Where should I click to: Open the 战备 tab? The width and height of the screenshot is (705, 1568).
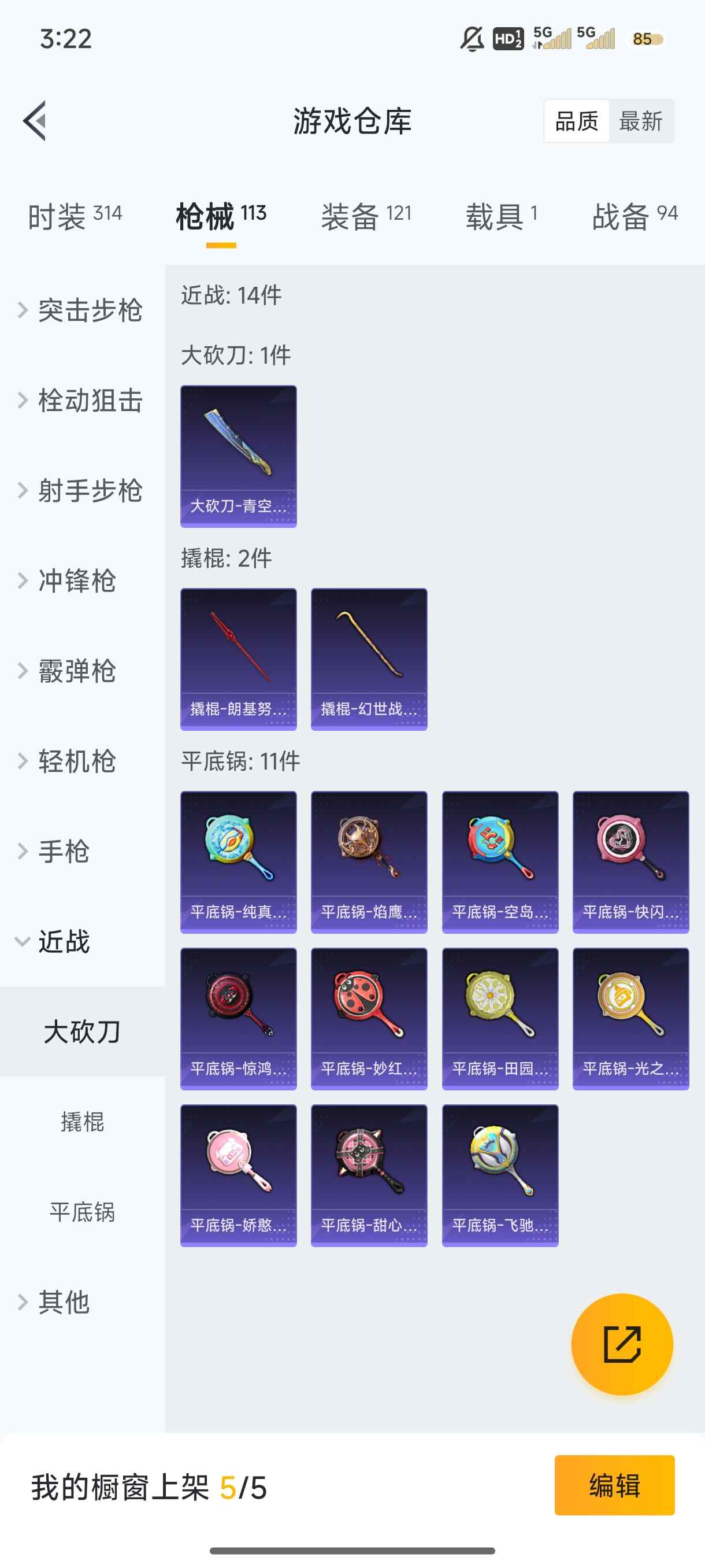[634, 216]
